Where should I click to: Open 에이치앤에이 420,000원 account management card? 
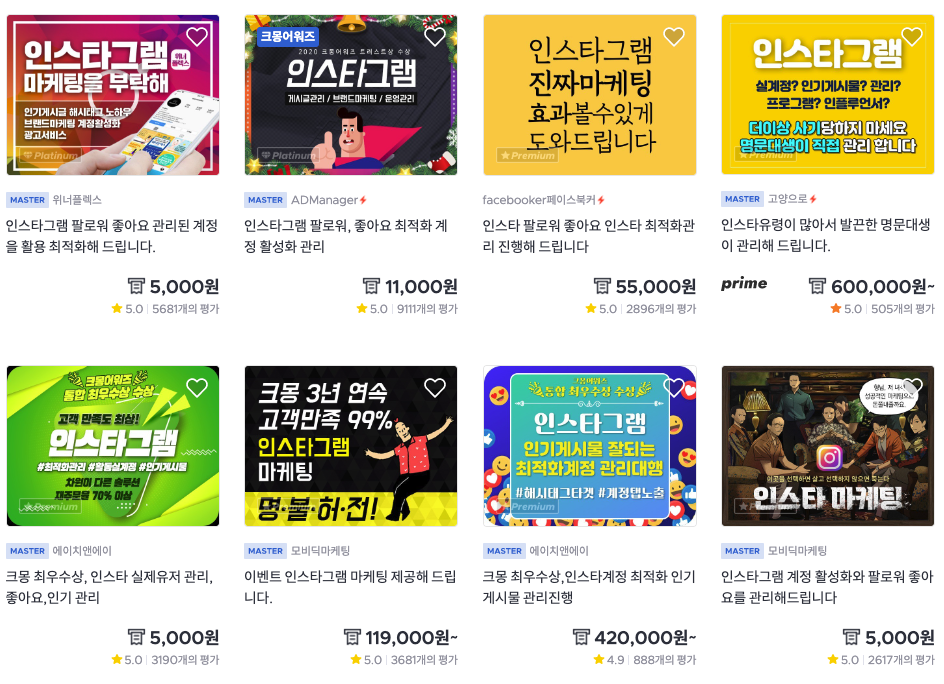[x=589, y=446]
